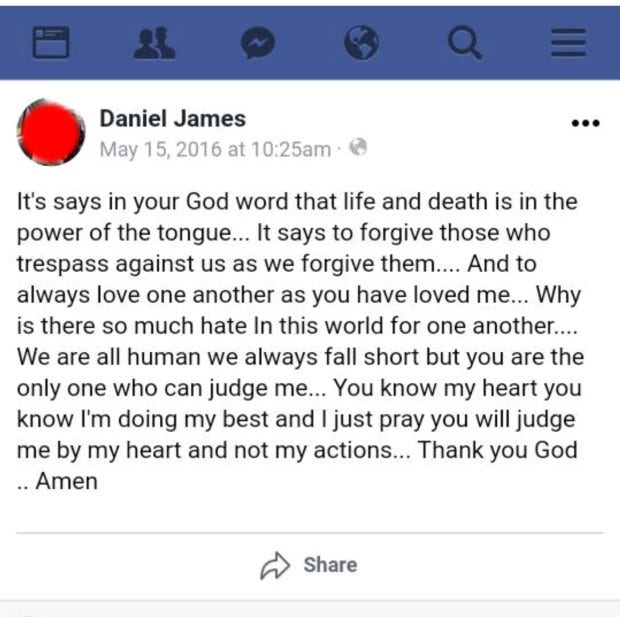This screenshot has width=620, height=617.
Task: Open the friend requests tab
Action: tap(154, 43)
